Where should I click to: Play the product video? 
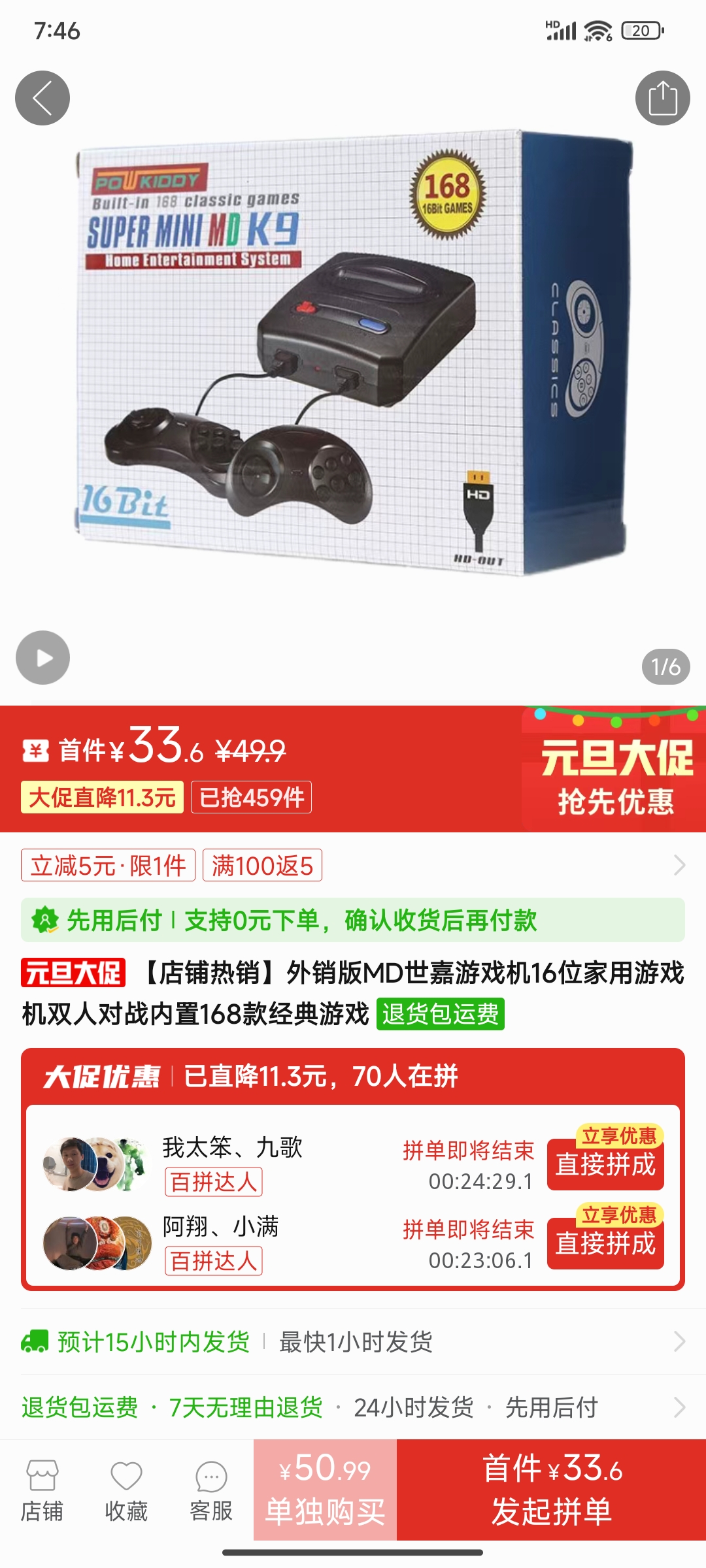43,657
